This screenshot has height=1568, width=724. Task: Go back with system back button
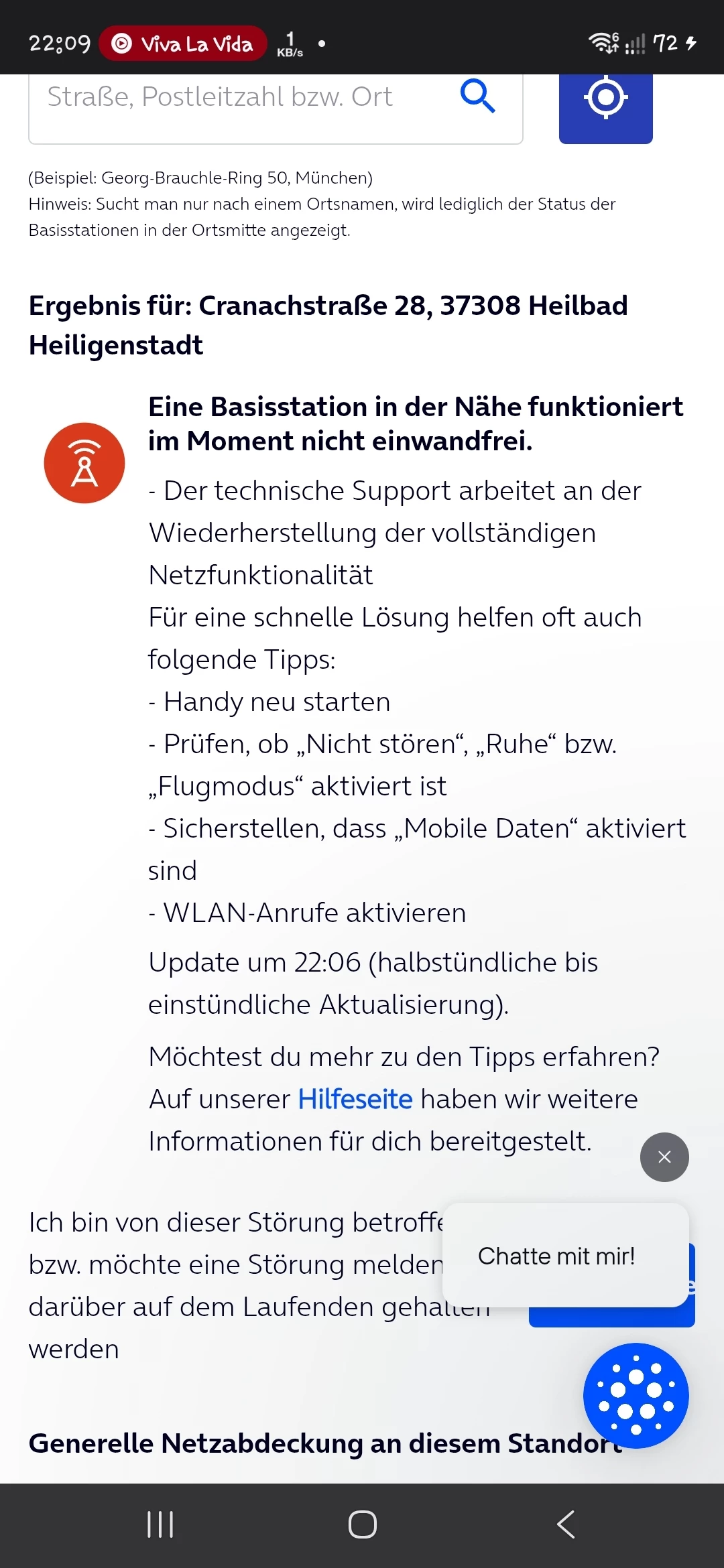566,1524
